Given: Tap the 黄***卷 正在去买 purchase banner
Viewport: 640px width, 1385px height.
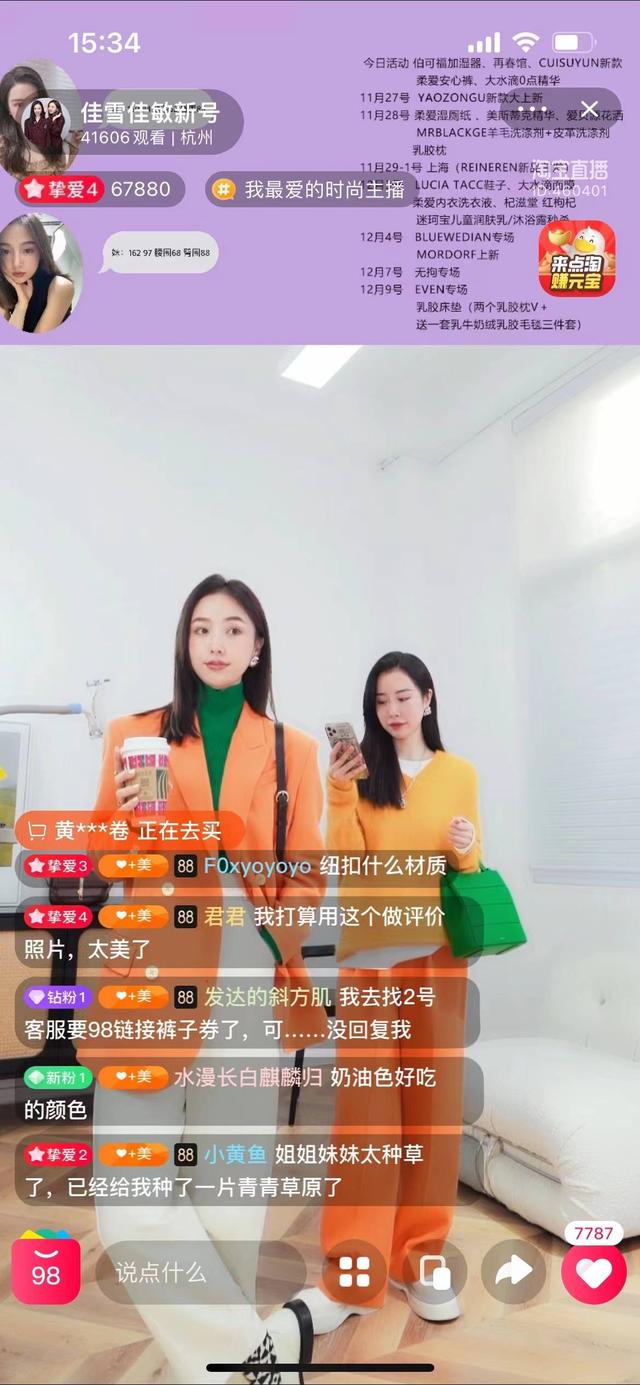Looking at the screenshot, I should (x=130, y=830).
